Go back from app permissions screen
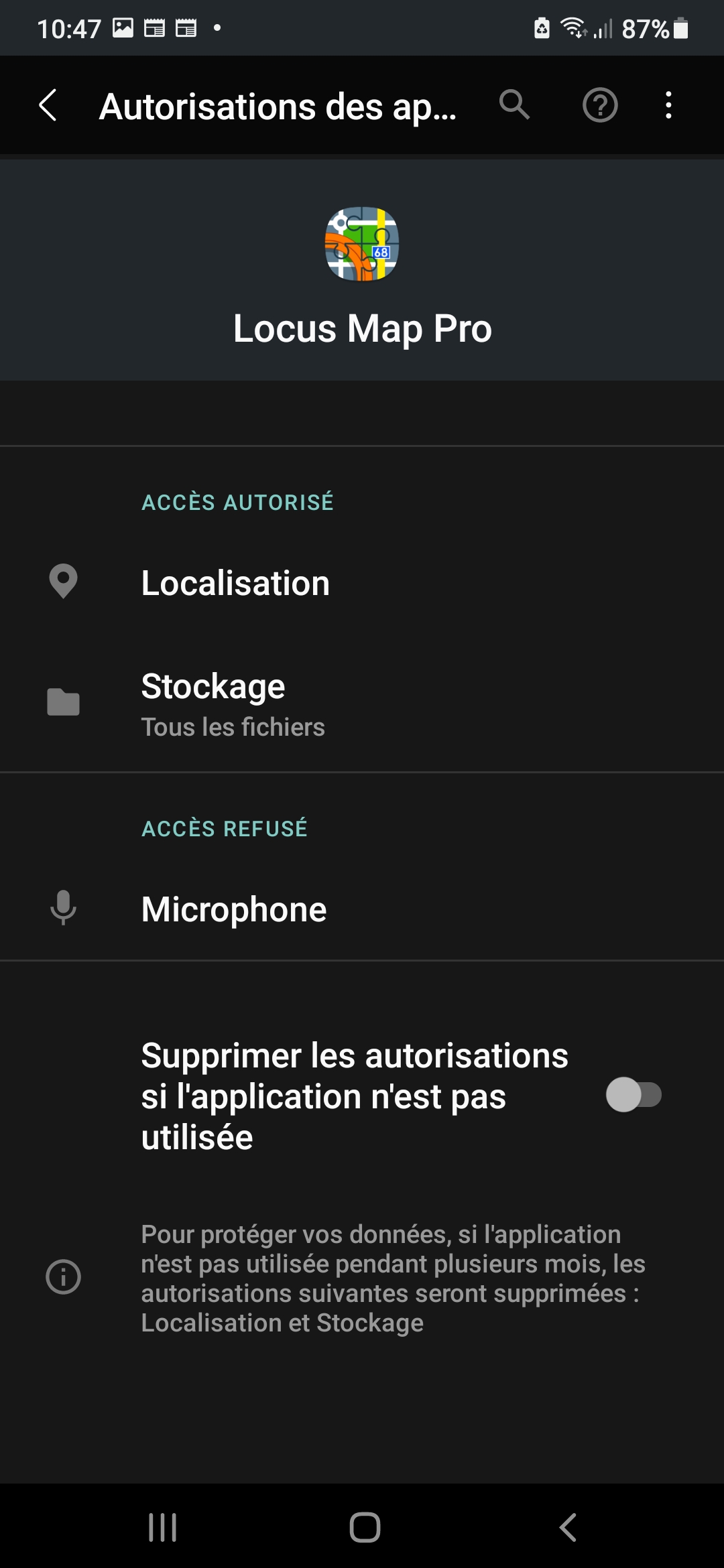 click(48, 105)
